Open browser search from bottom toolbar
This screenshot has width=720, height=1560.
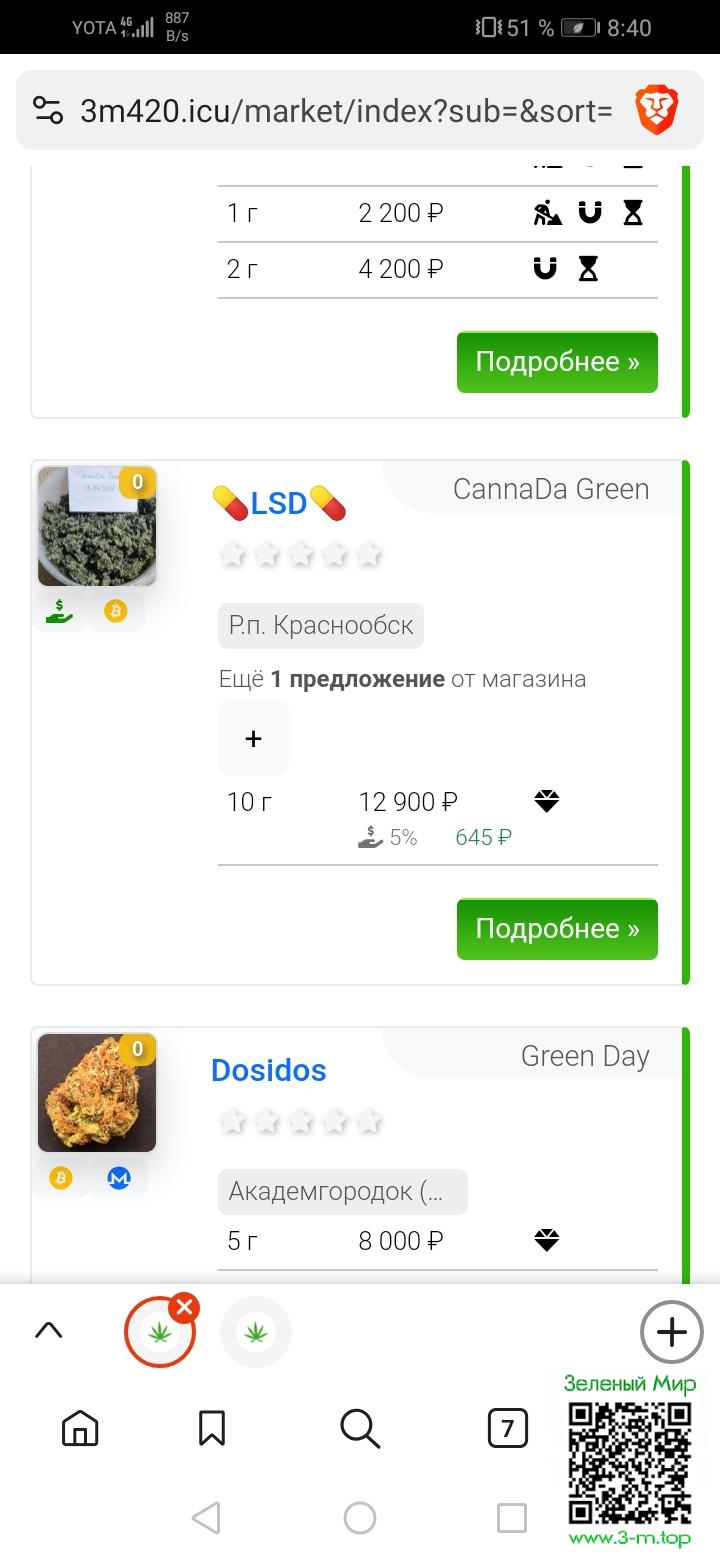[x=359, y=1428]
